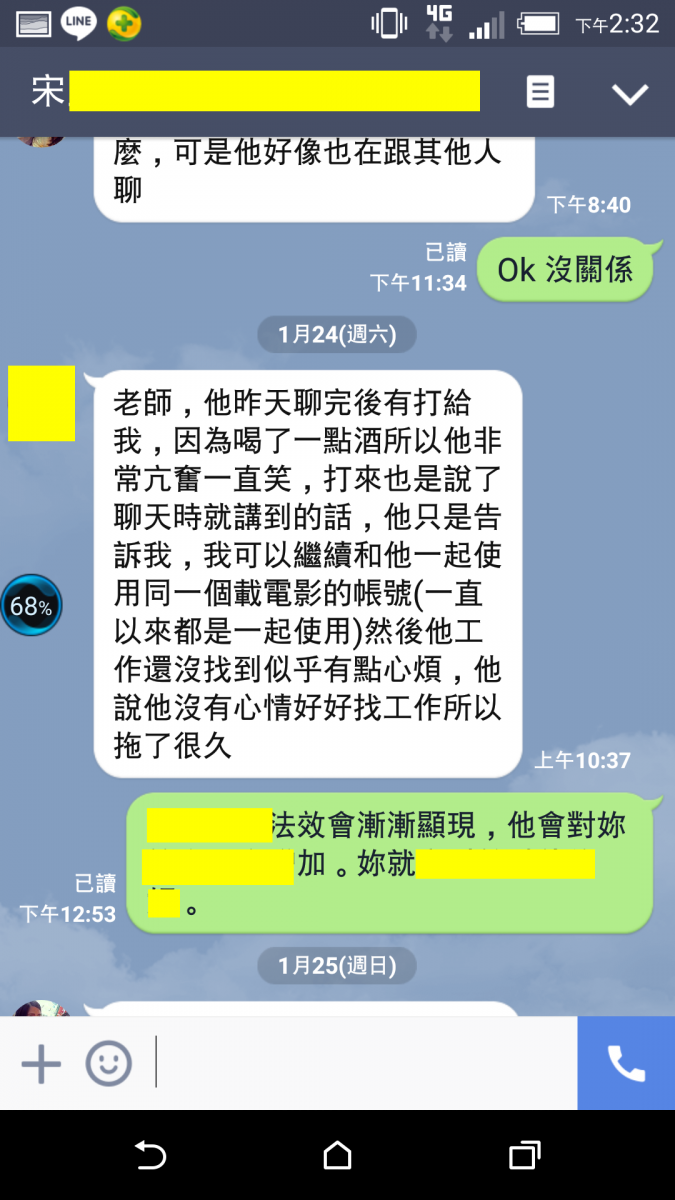
Task: Start a voice call with phone button
Action: click(626, 1063)
